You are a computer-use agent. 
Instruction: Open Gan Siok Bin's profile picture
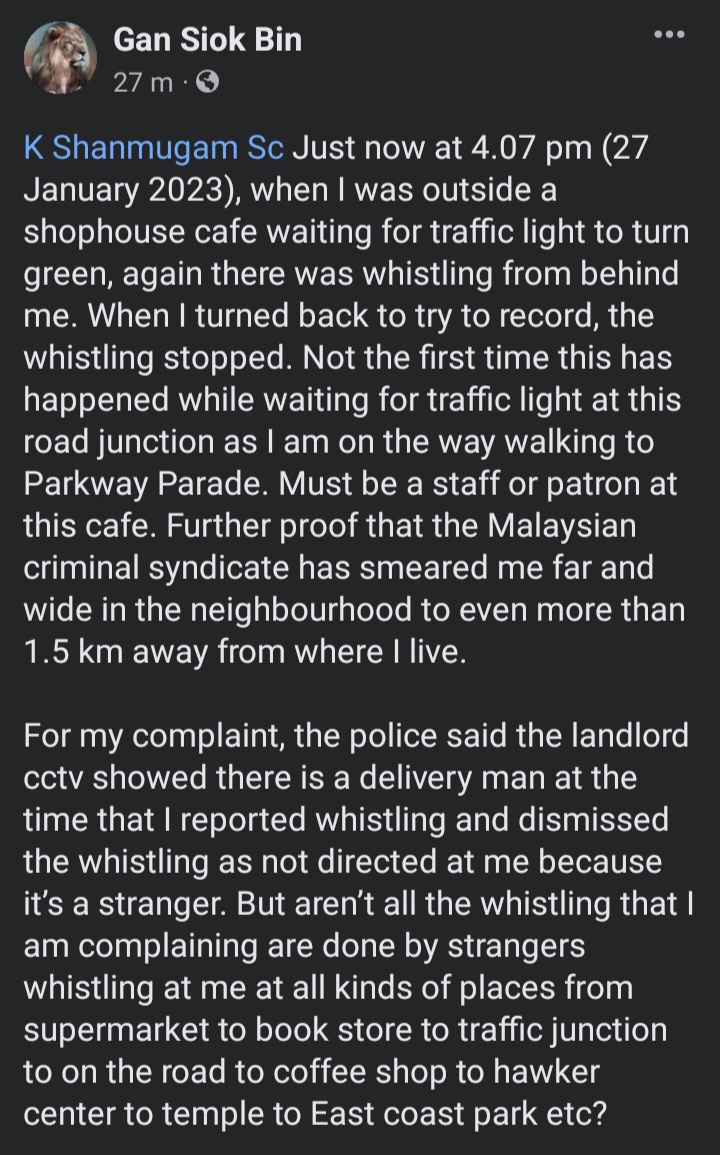61,59
